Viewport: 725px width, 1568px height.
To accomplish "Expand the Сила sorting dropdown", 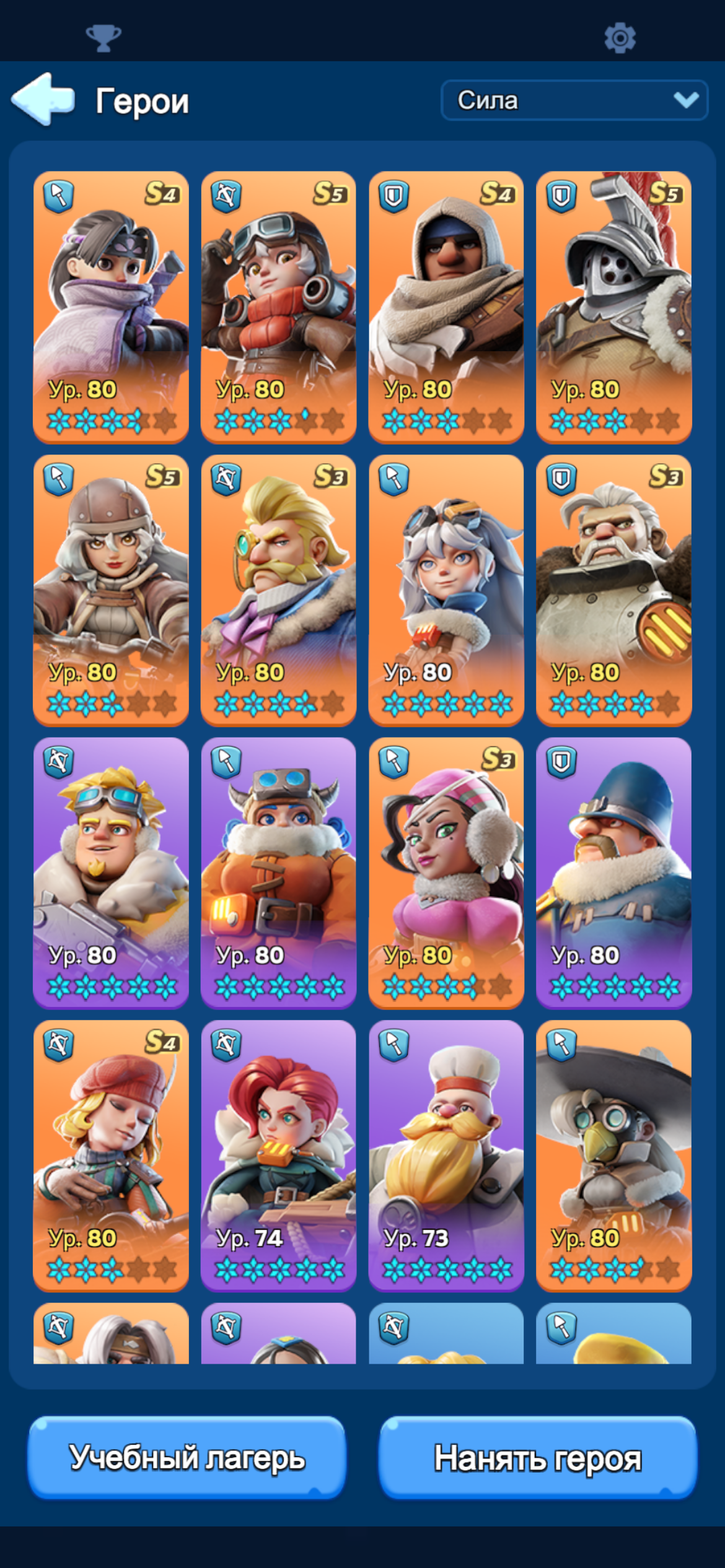I will tap(574, 100).
